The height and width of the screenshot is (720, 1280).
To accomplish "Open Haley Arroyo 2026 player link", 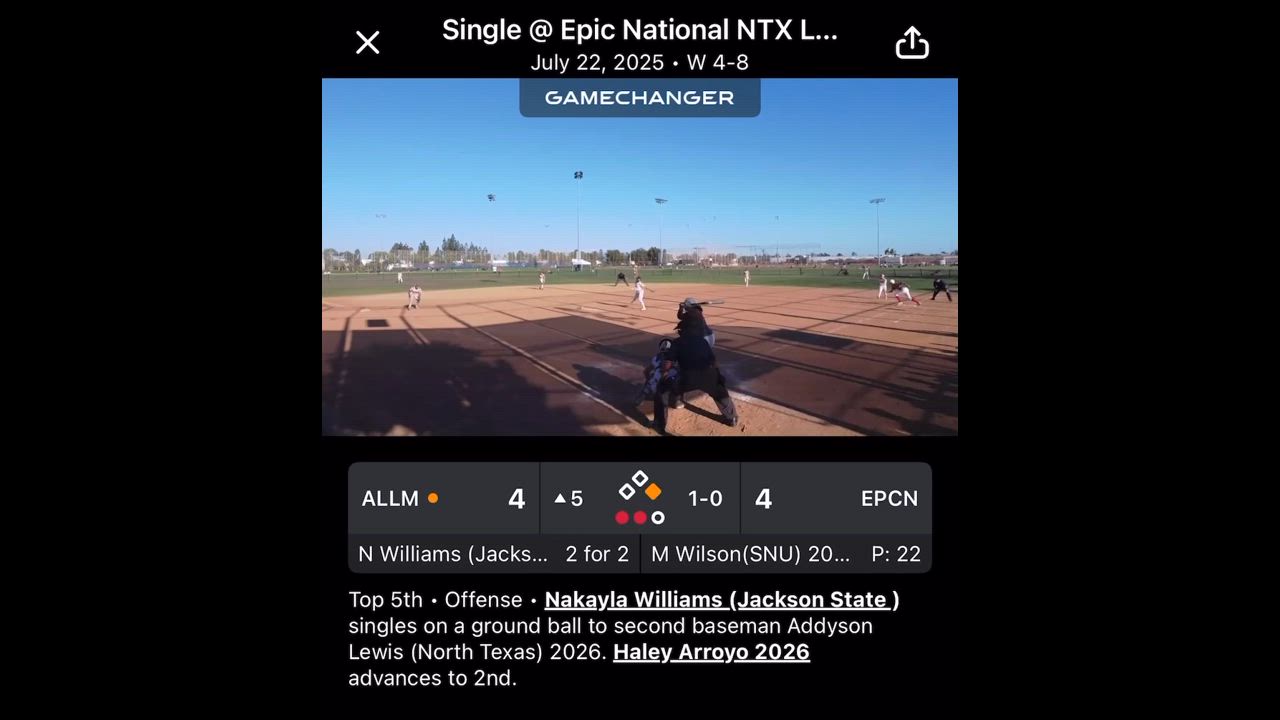I will 711,652.
